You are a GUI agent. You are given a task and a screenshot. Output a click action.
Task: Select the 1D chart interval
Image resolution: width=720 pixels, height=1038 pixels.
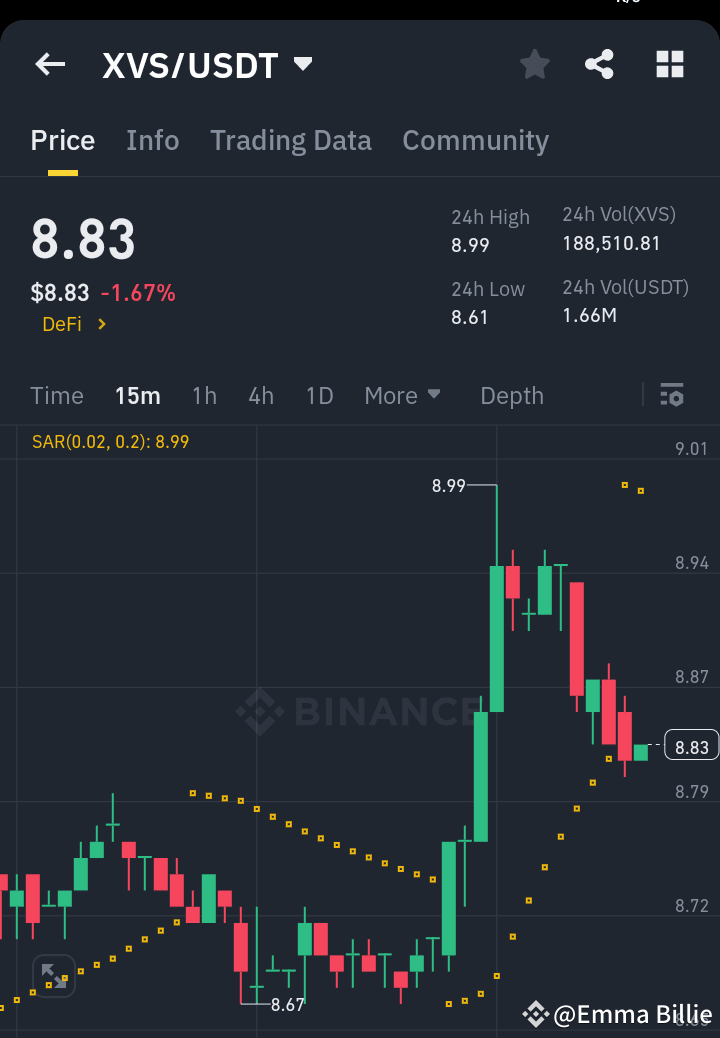click(319, 396)
